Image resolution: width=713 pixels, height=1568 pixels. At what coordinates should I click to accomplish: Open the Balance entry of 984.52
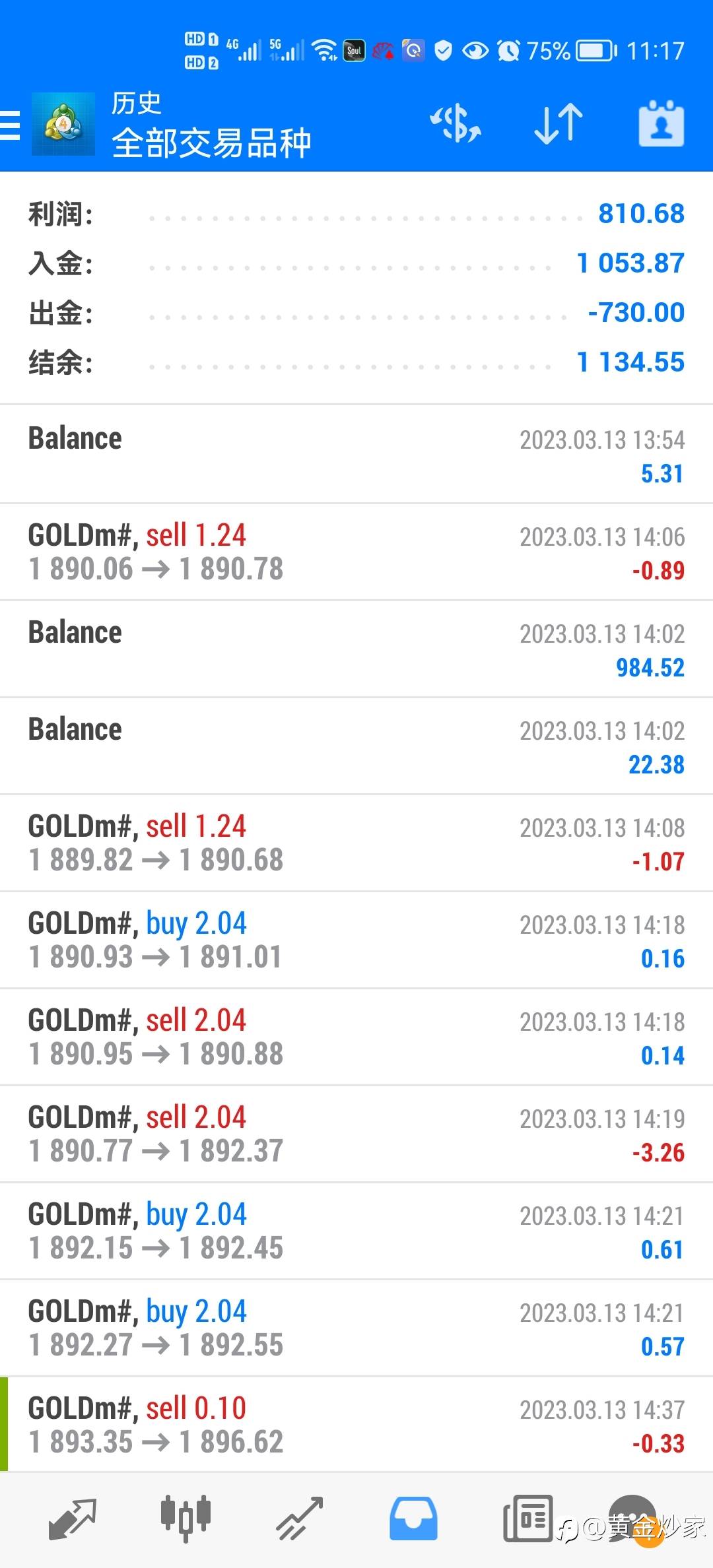pyautogui.click(x=356, y=649)
